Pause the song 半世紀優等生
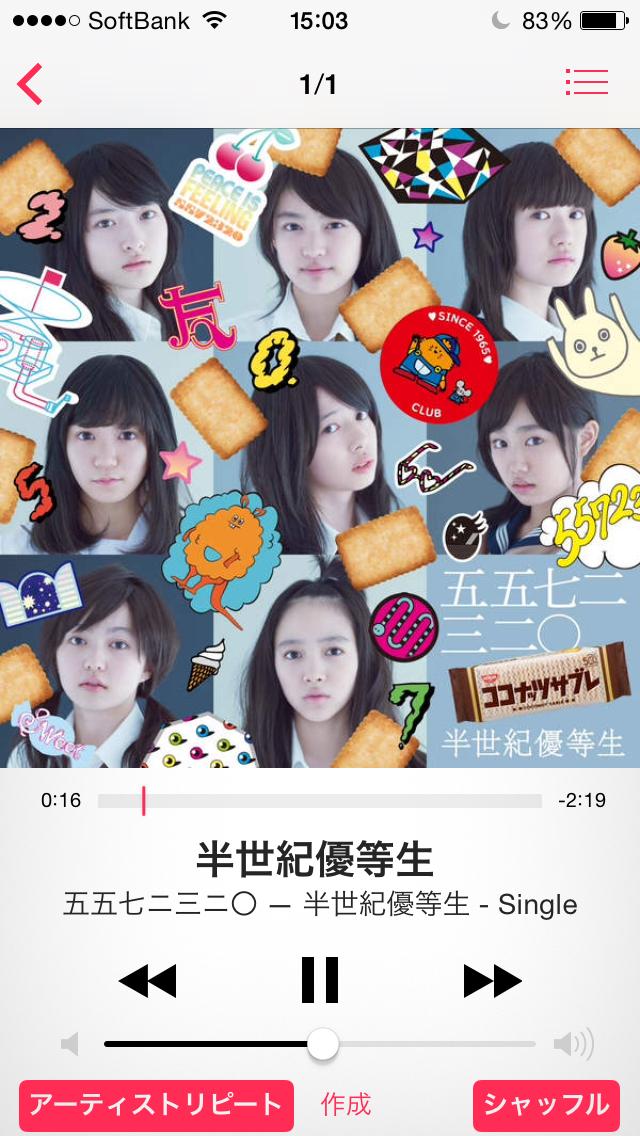The image size is (640, 1136). point(320,980)
